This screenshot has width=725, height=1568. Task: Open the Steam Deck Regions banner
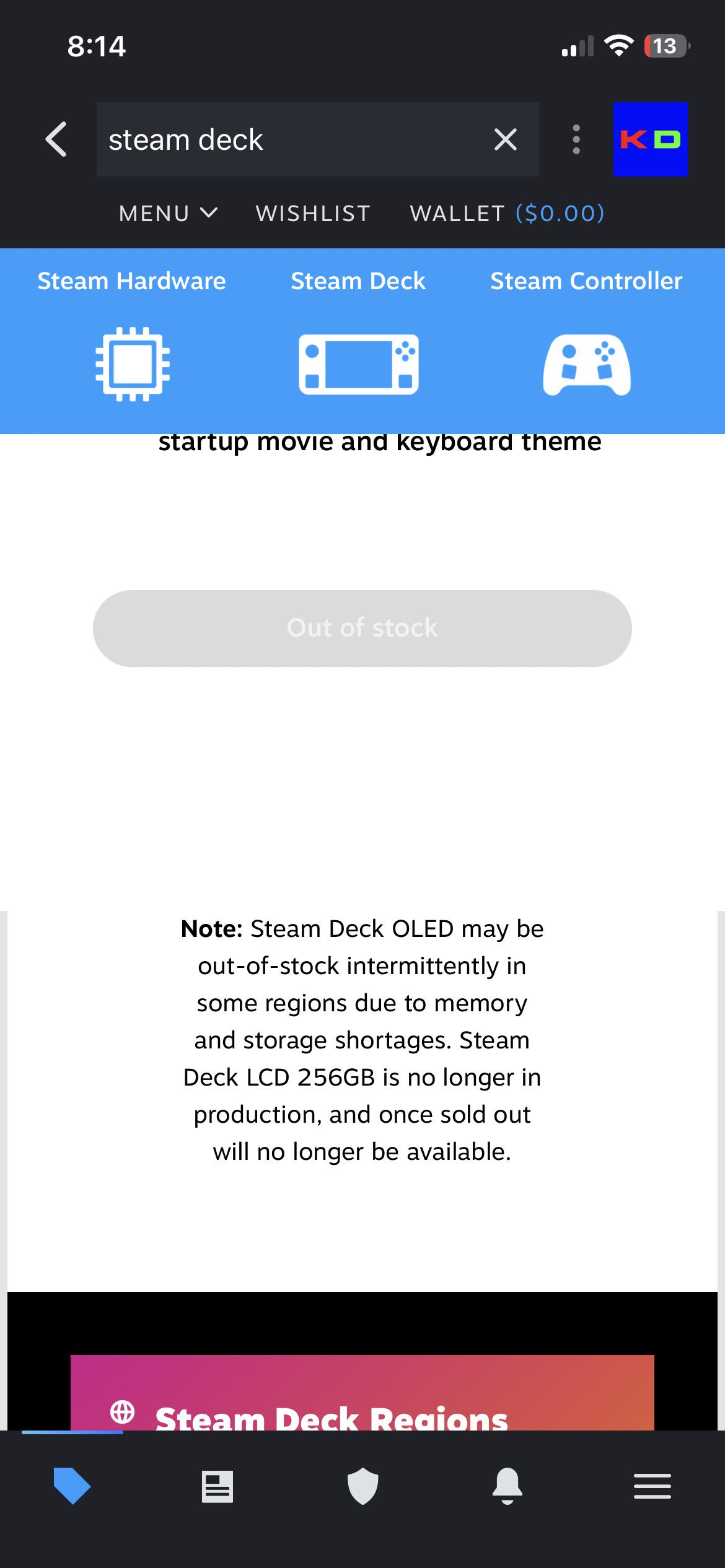pos(362,1401)
